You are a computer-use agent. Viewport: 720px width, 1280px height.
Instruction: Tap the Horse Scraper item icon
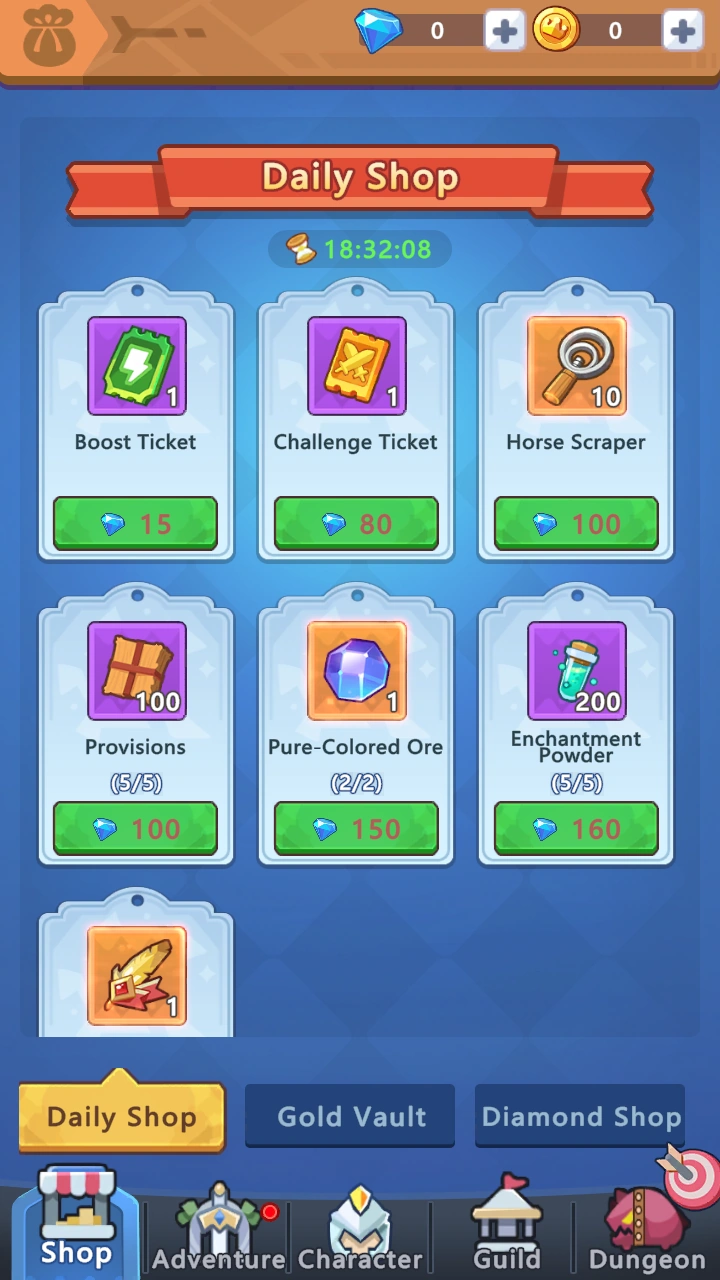click(x=576, y=366)
